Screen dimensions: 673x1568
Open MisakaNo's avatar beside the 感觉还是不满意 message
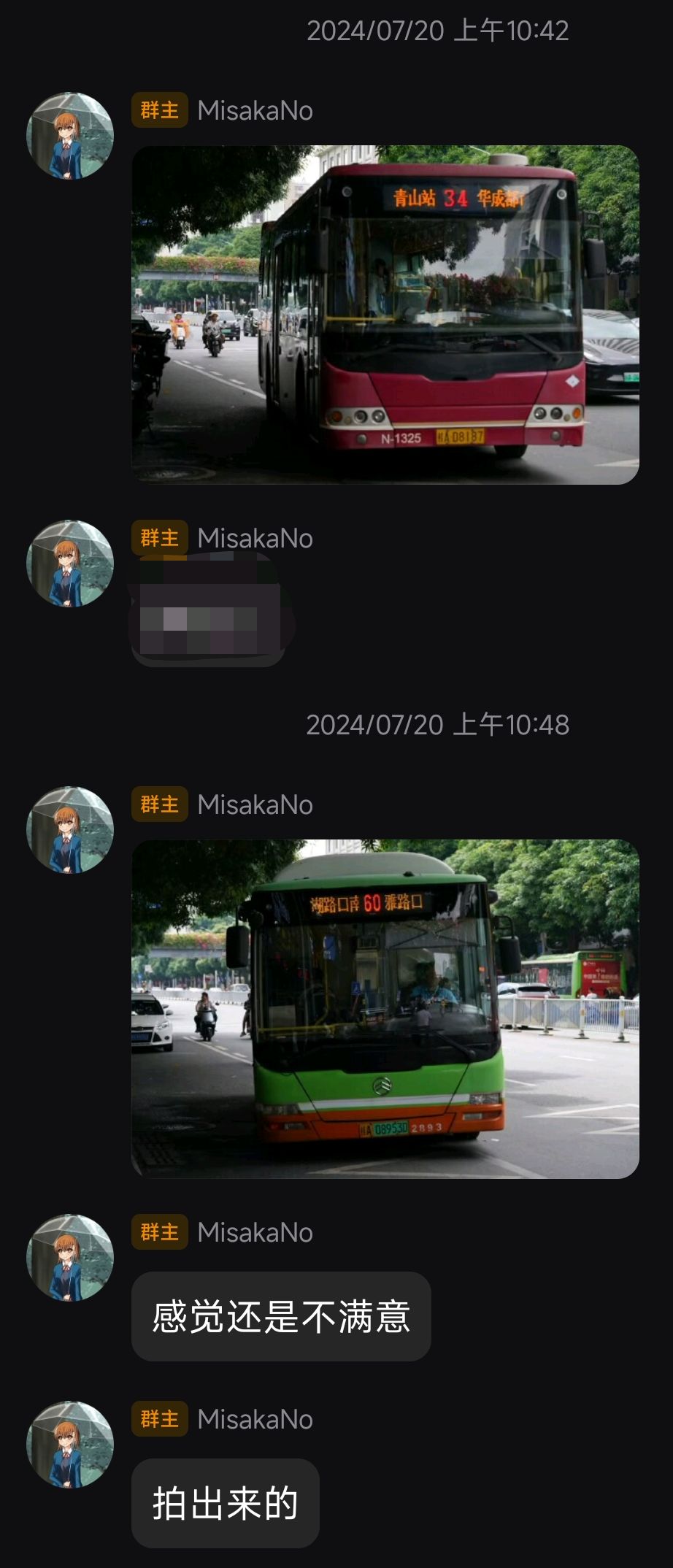70,1258
